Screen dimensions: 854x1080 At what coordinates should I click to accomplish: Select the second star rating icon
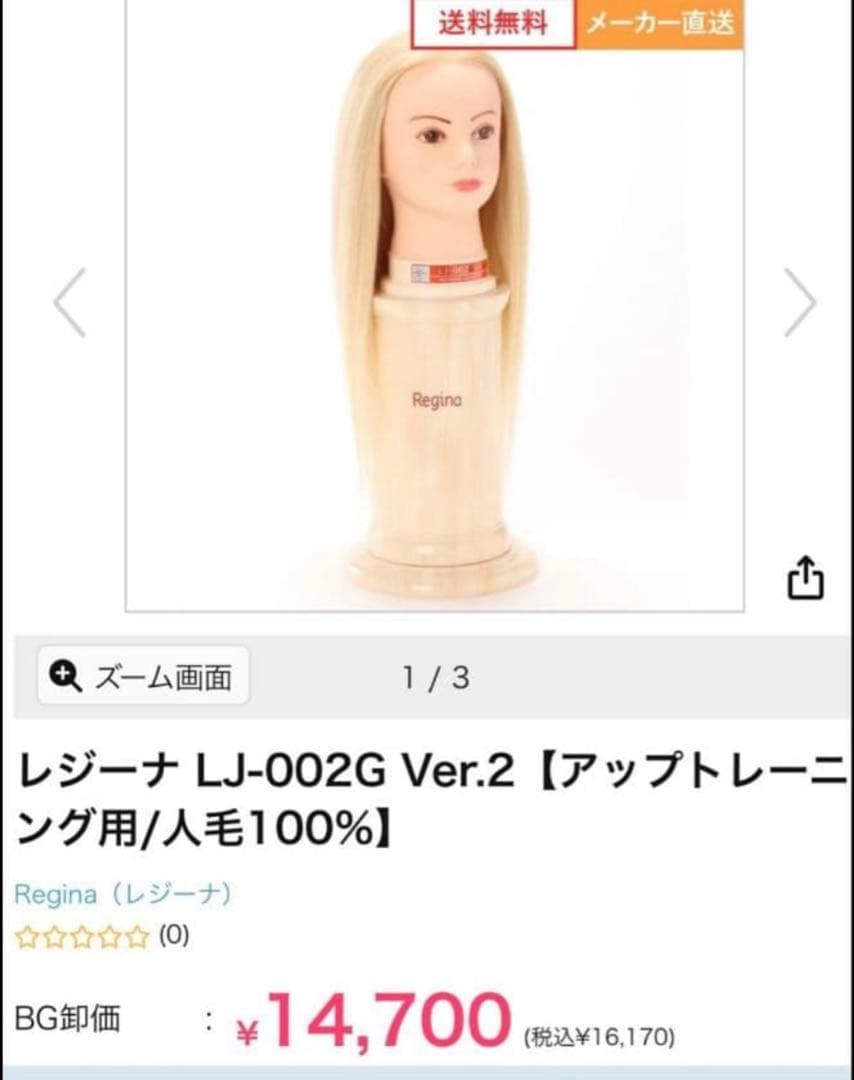(55, 937)
